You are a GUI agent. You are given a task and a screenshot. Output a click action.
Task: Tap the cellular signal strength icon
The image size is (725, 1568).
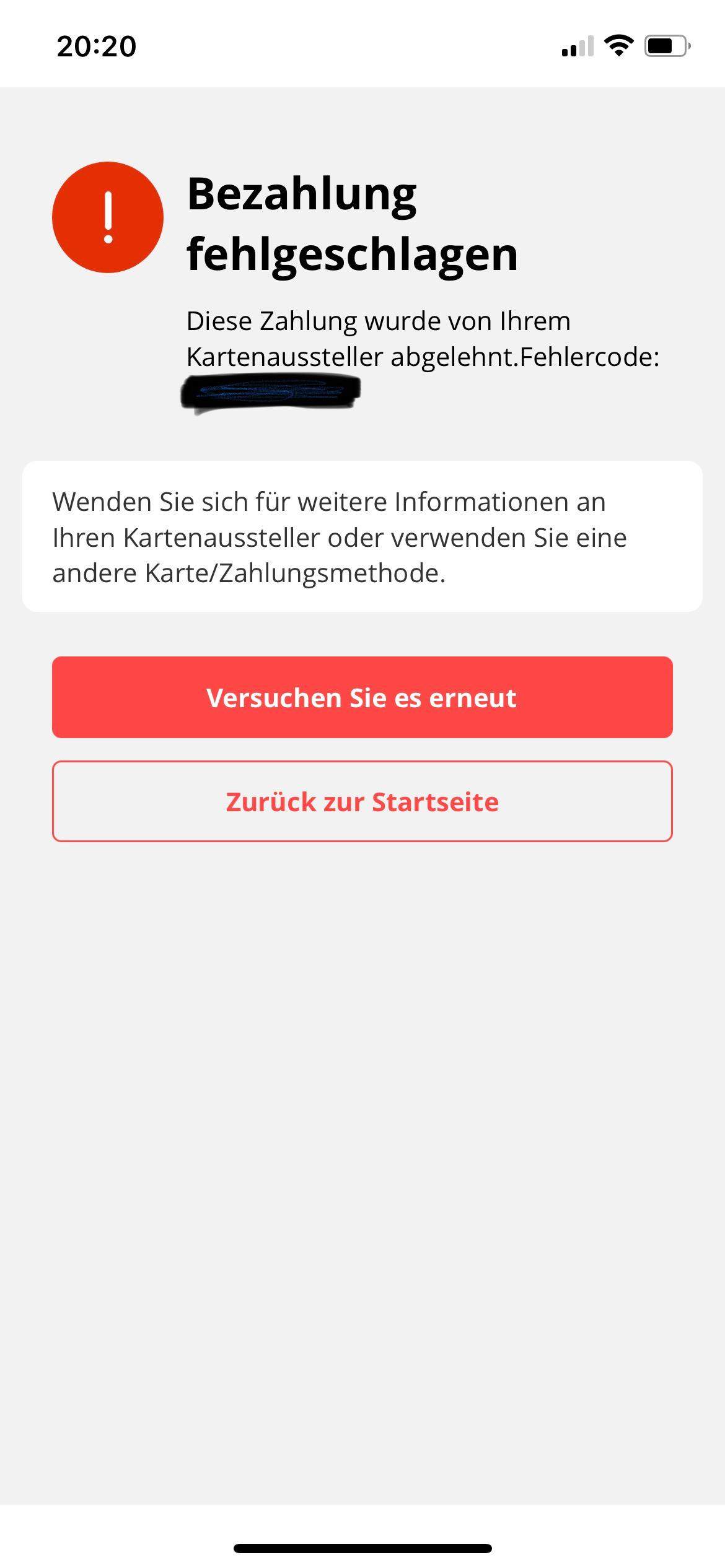pos(576,46)
